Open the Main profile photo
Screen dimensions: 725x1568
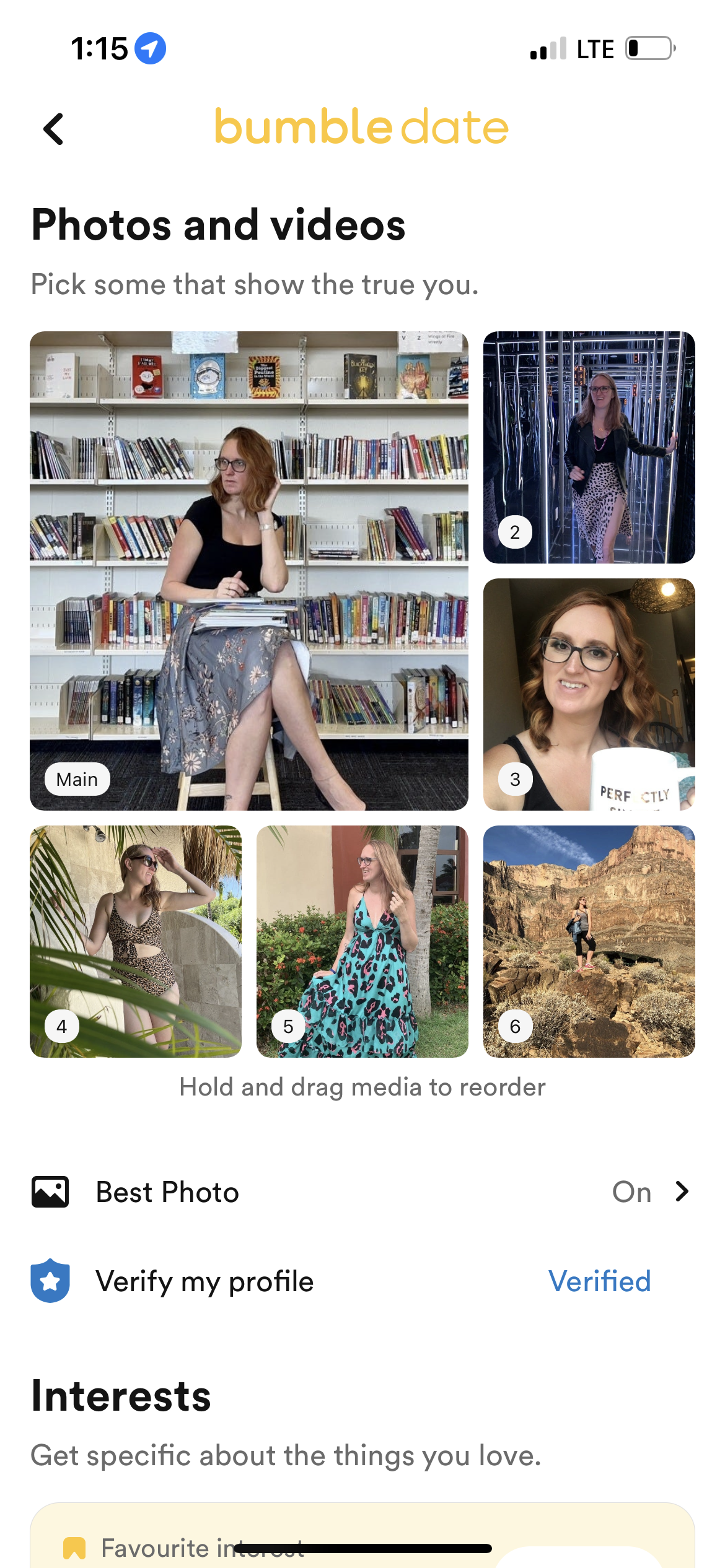[x=248, y=570]
